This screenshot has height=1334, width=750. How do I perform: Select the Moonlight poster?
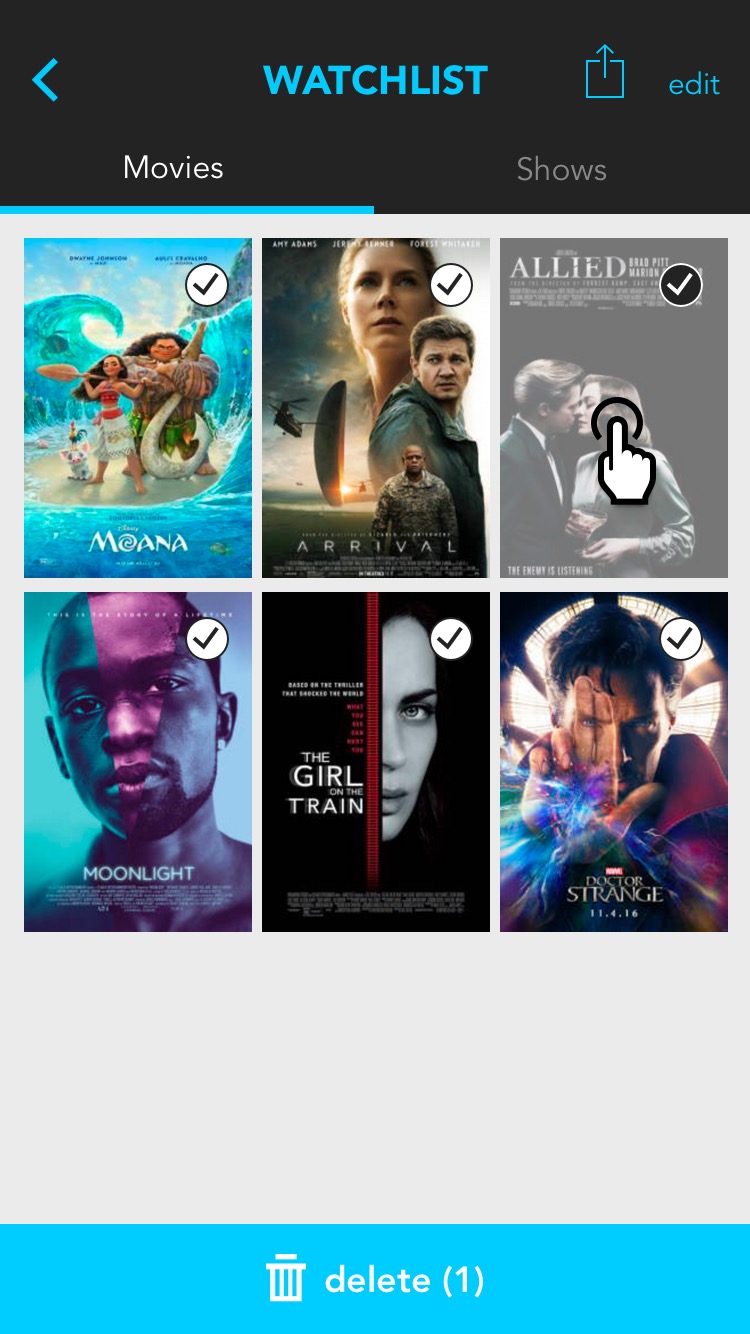138,762
